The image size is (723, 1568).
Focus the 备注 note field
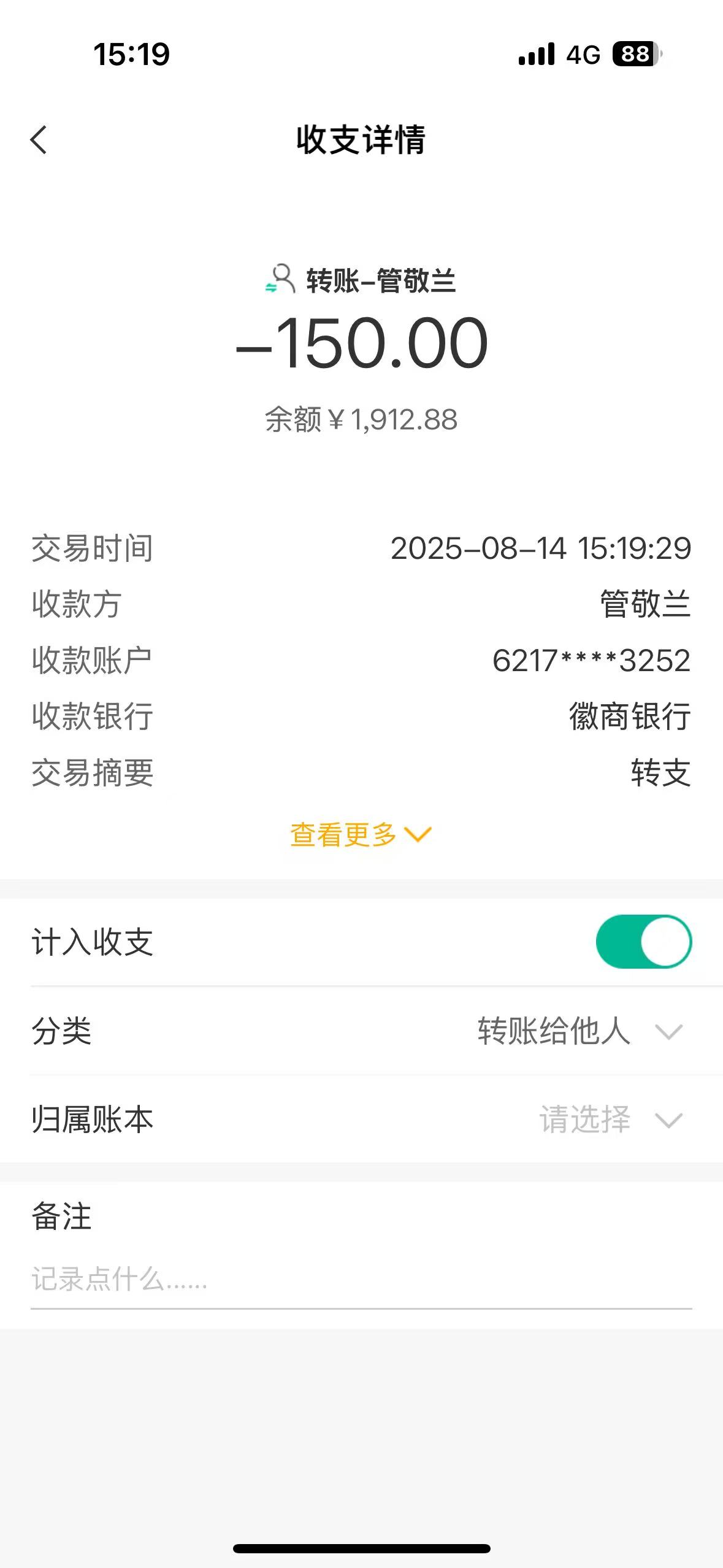coord(361,1280)
